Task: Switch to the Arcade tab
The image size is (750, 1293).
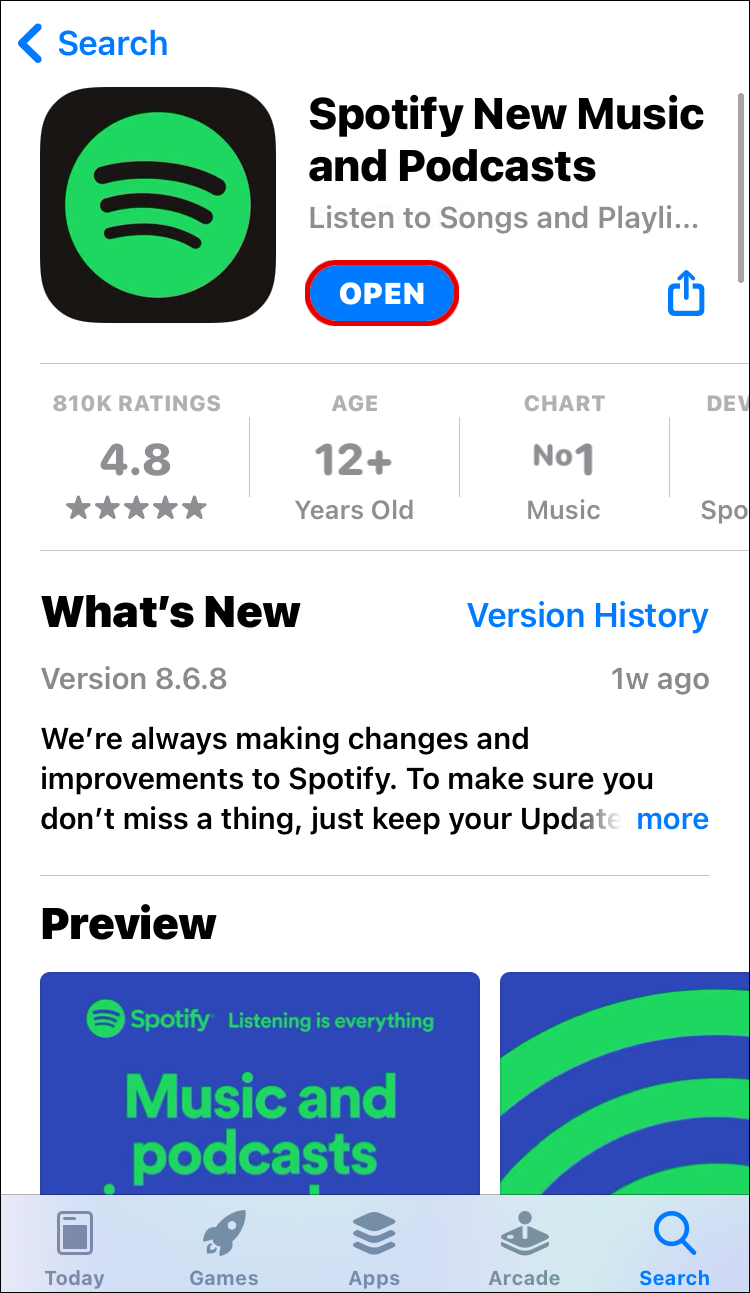Action: coord(524,1248)
